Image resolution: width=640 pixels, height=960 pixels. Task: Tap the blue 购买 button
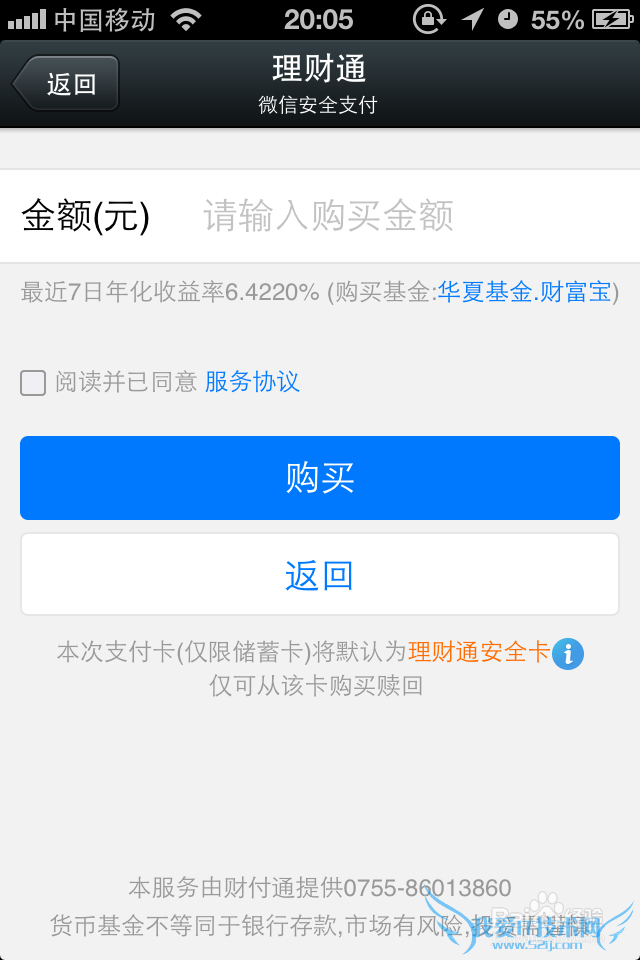pyautogui.click(x=320, y=478)
